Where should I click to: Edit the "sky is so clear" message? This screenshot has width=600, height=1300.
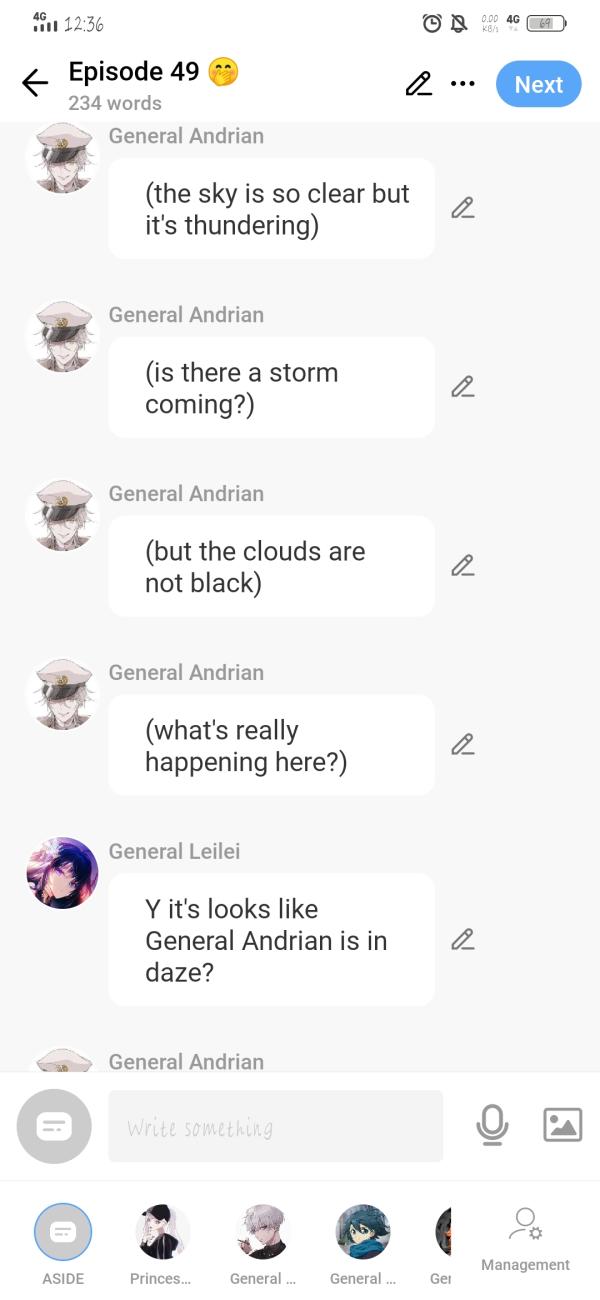pos(462,208)
